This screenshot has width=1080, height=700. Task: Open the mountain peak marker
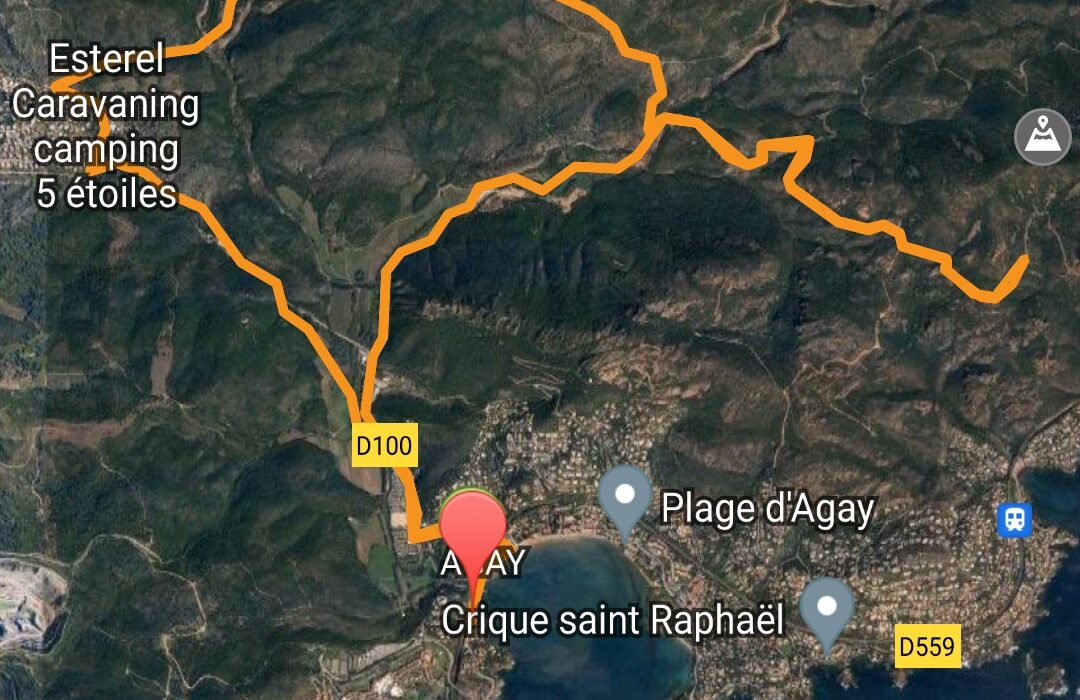(x=1042, y=136)
